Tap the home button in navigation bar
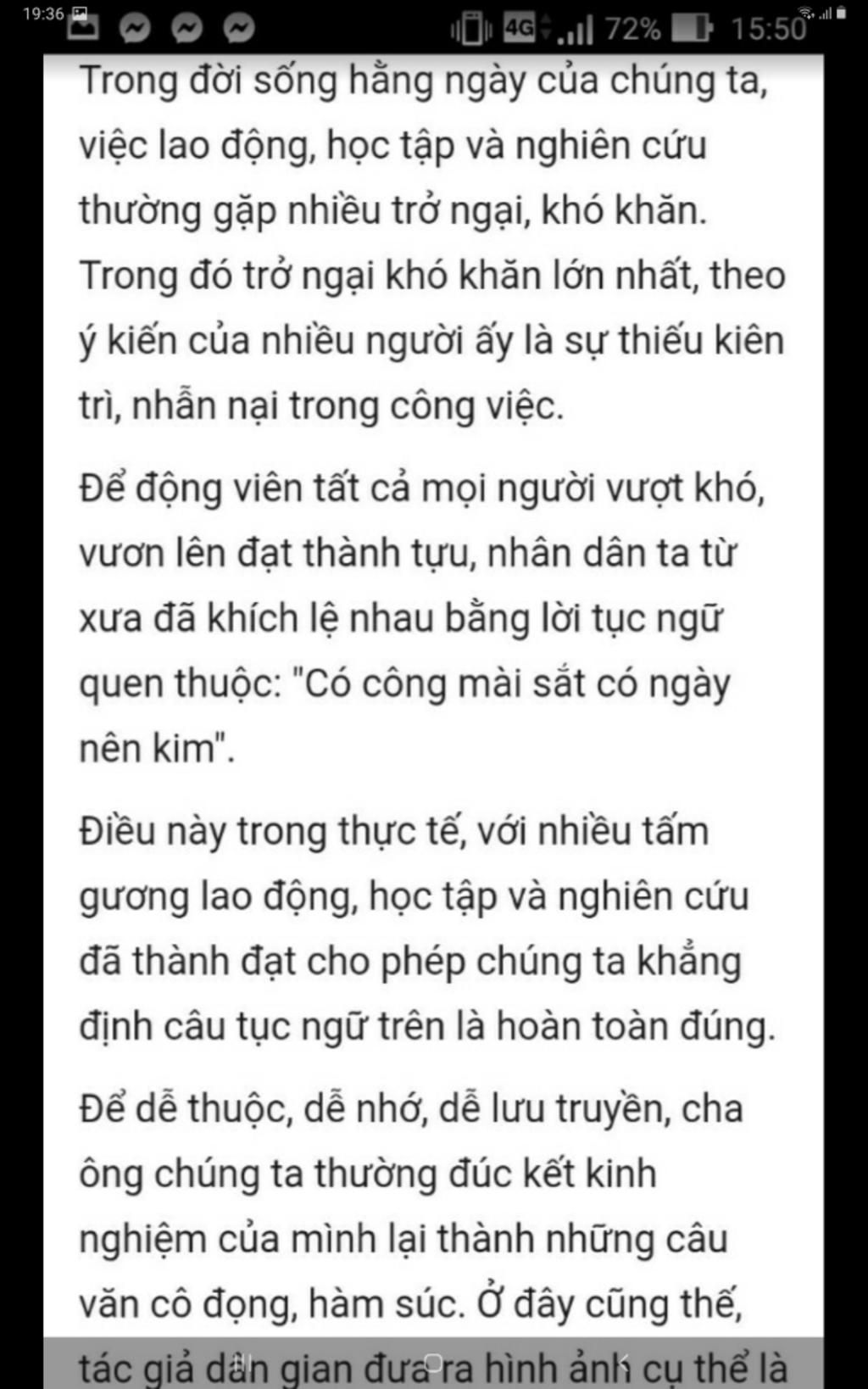 tap(433, 1363)
